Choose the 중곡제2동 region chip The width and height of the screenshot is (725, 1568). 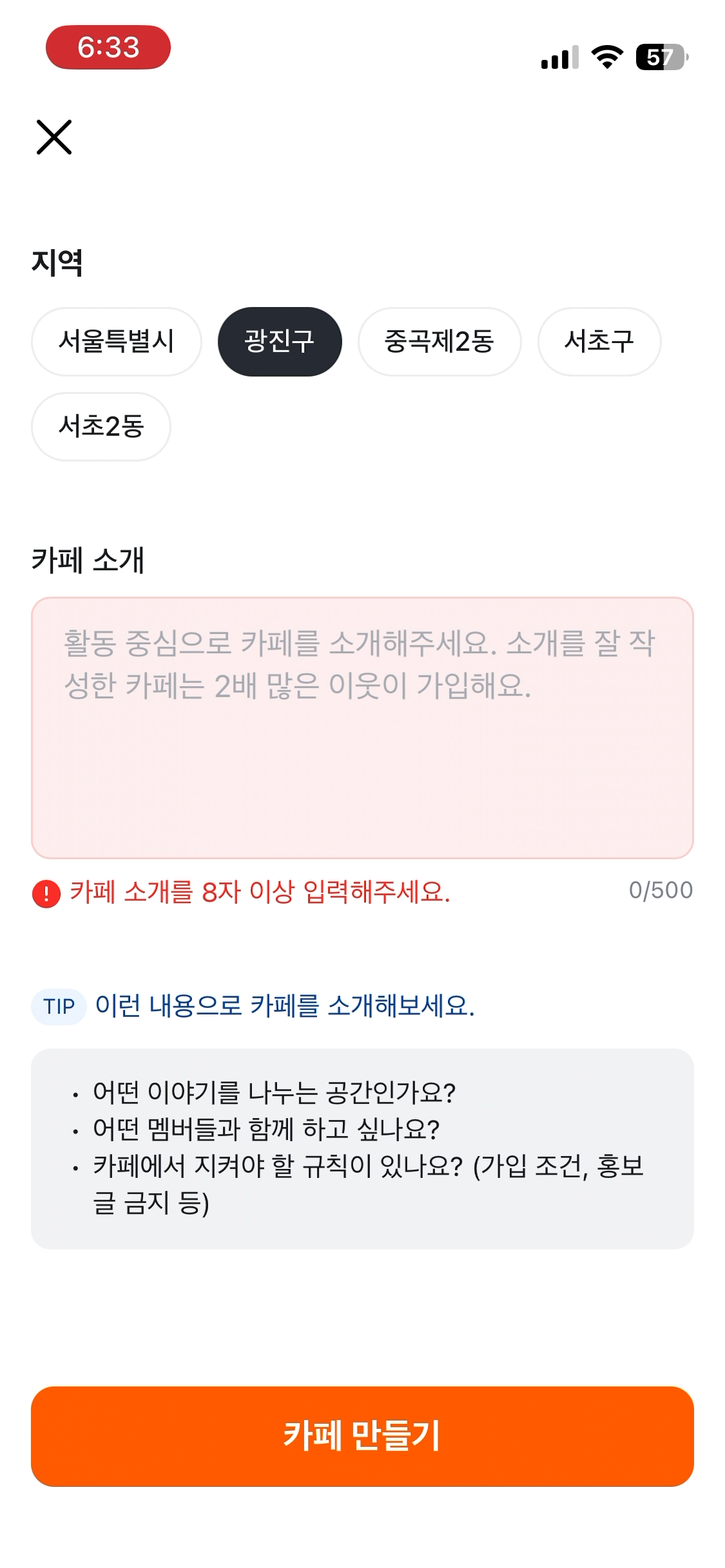tap(439, 341)
